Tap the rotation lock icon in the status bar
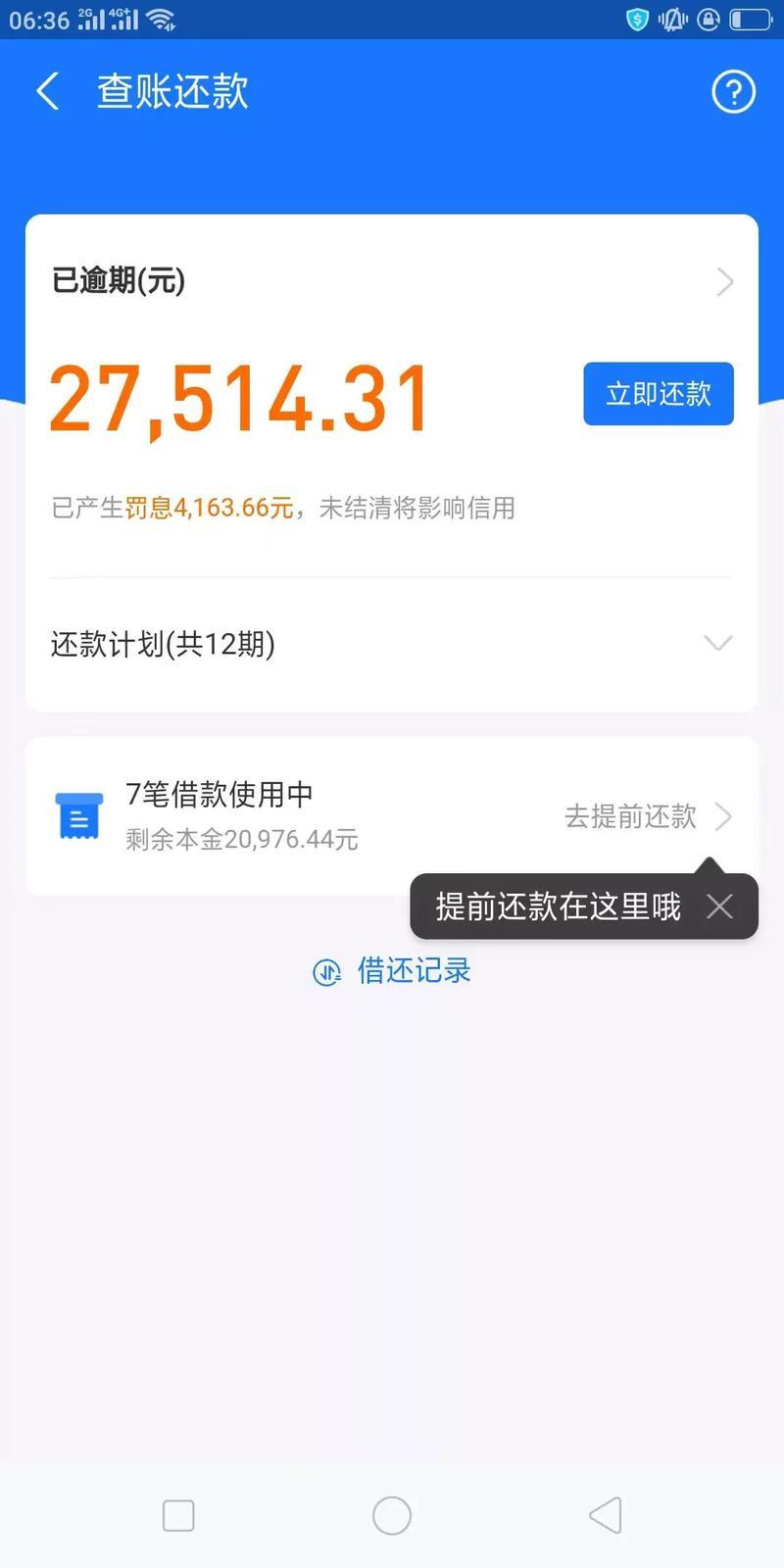Viewport: 784px width, 1568px height. [708, 18]
